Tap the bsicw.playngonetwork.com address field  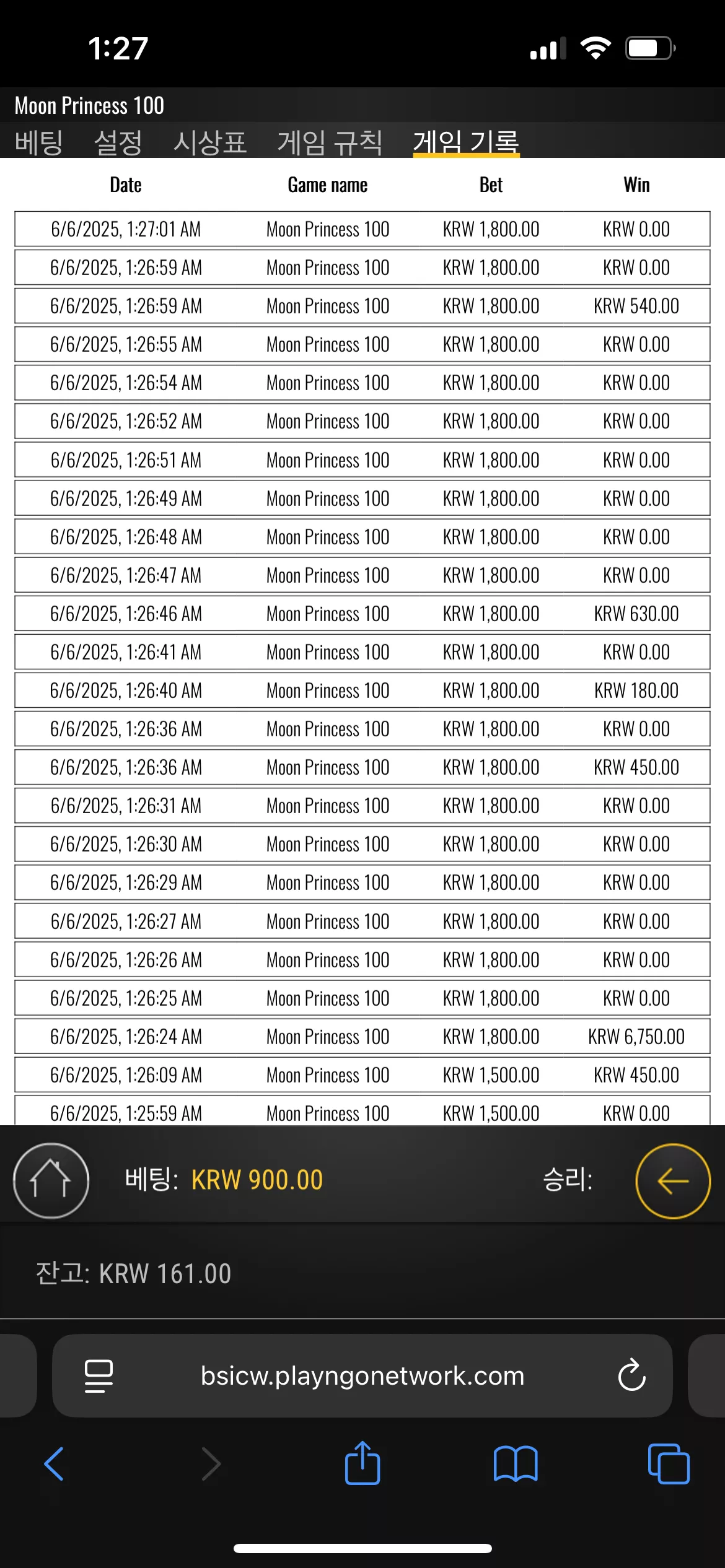362,1375
